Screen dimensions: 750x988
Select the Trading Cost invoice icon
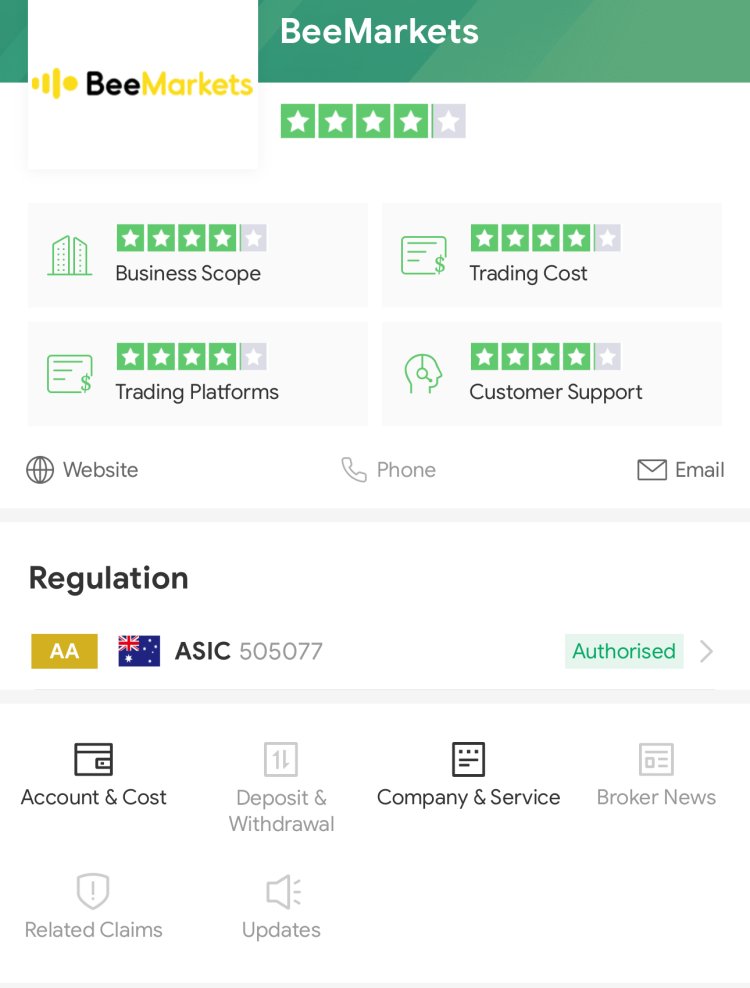pos(423,249)
